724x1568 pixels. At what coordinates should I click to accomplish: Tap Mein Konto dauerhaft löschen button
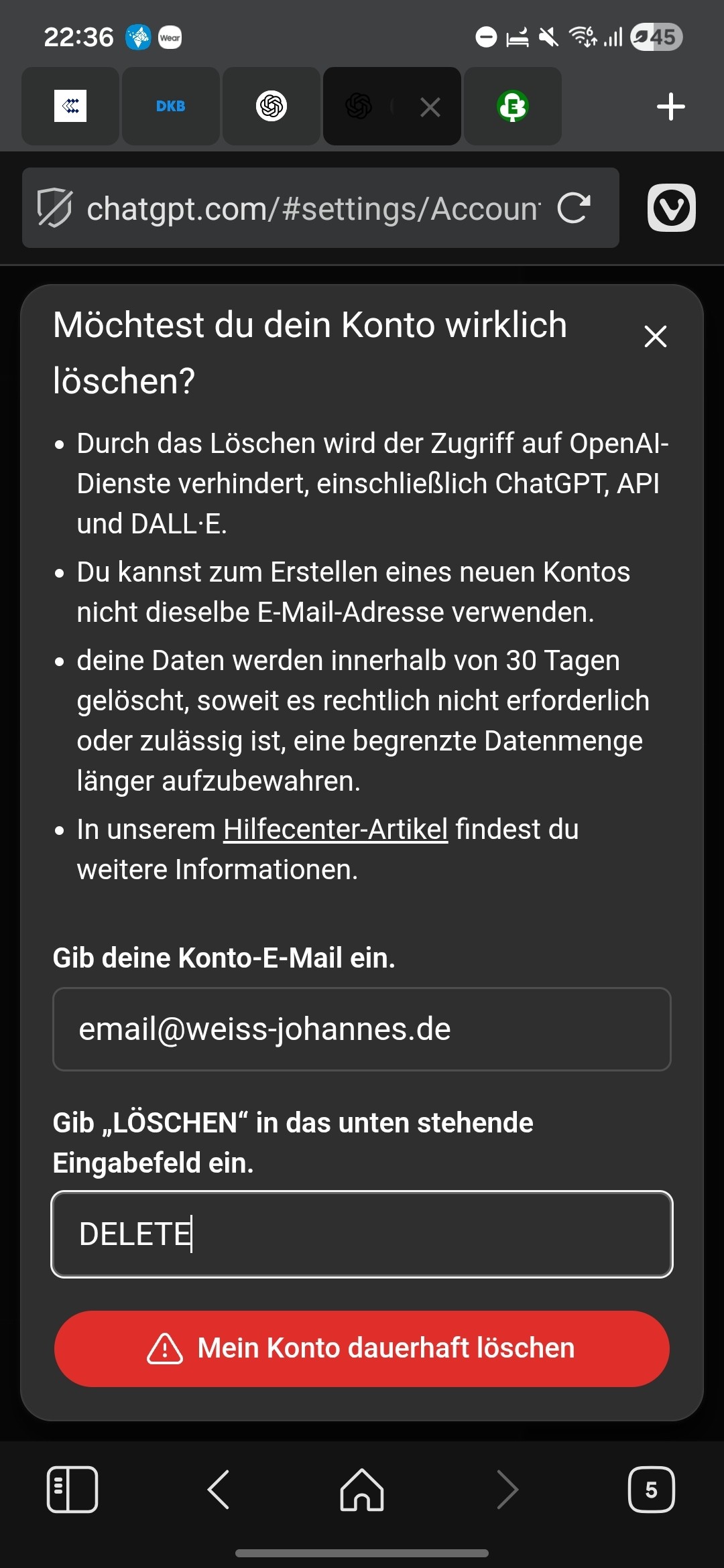362,1348
